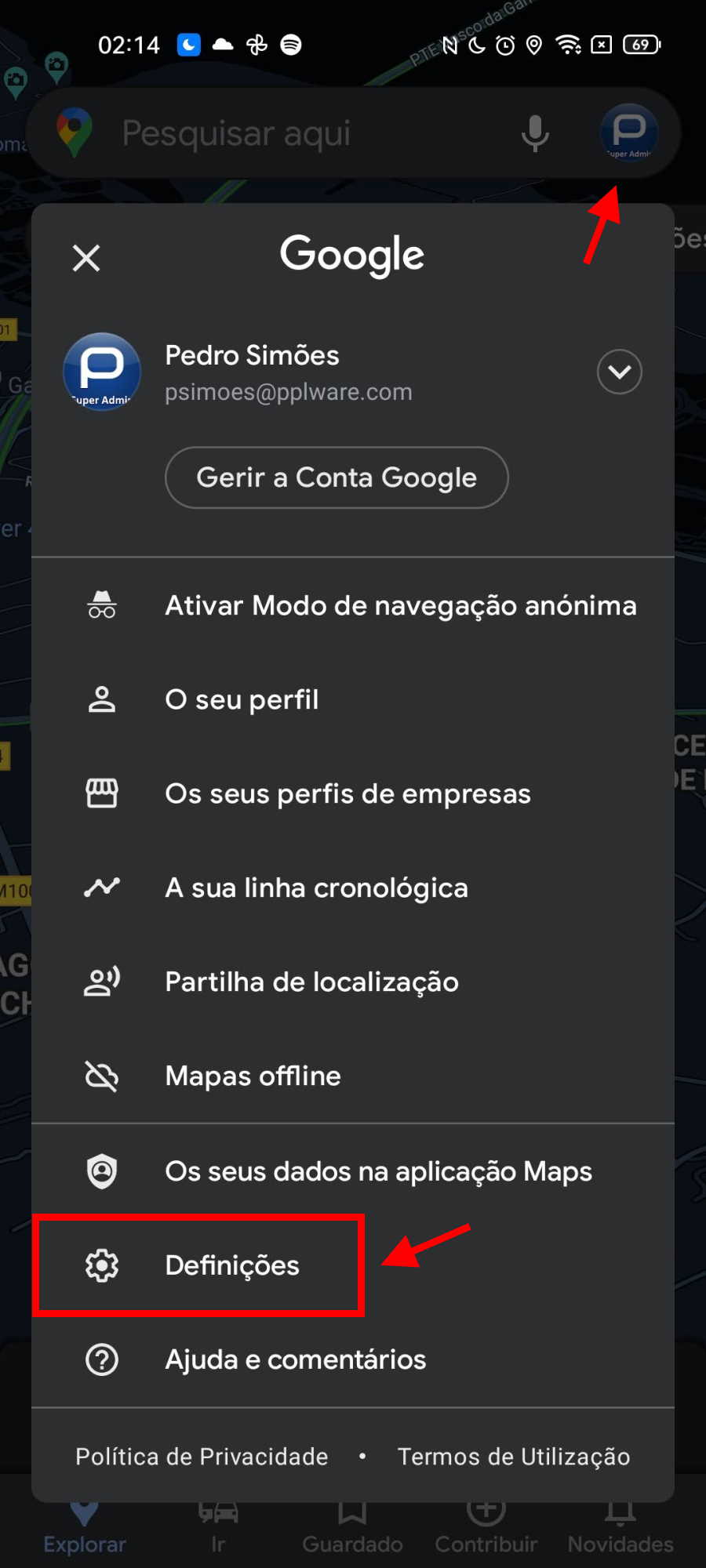View A sua linha cronológica
The height and width of the screenshot is (1568, 706).
pyautogui.click(x=353, y=887)
